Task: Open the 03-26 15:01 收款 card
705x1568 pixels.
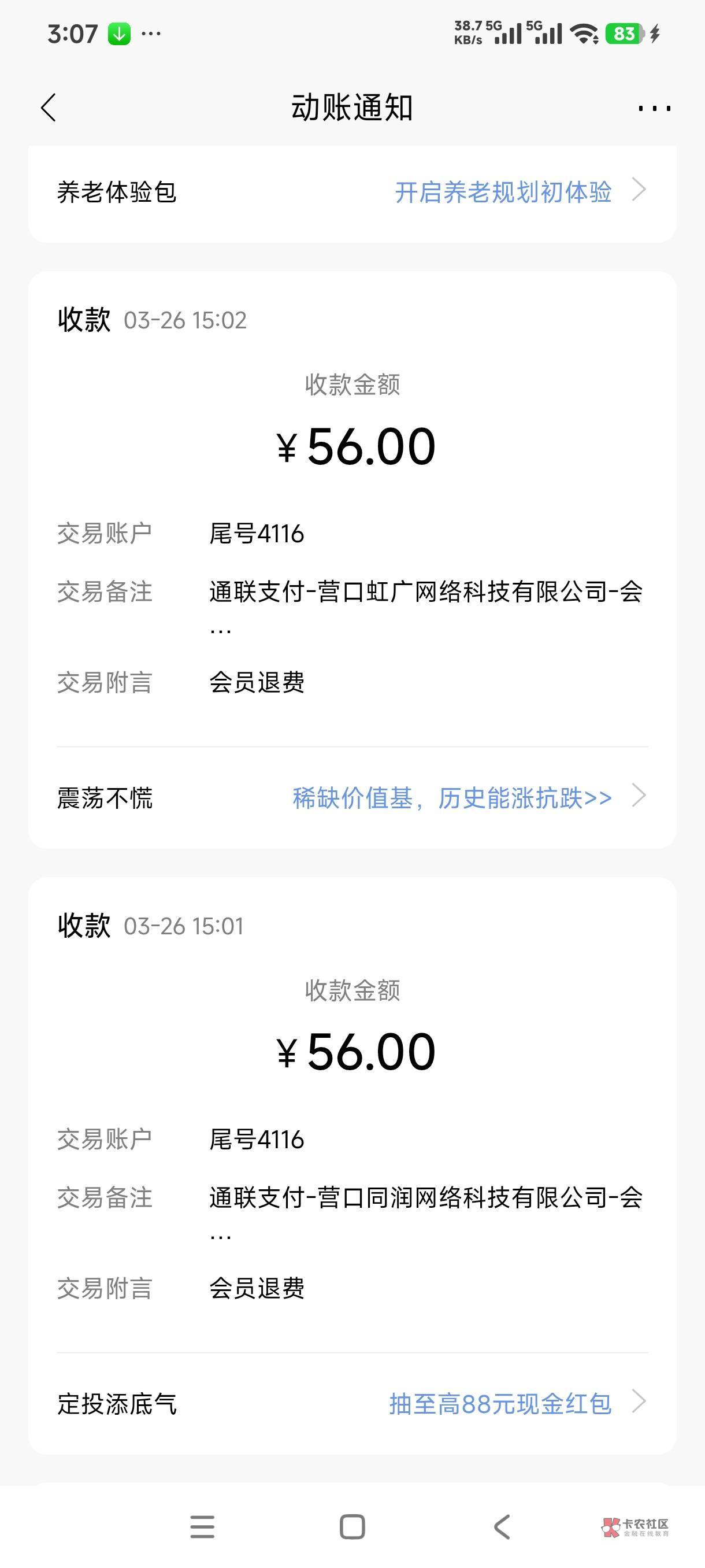Action: pos(352,1115)
